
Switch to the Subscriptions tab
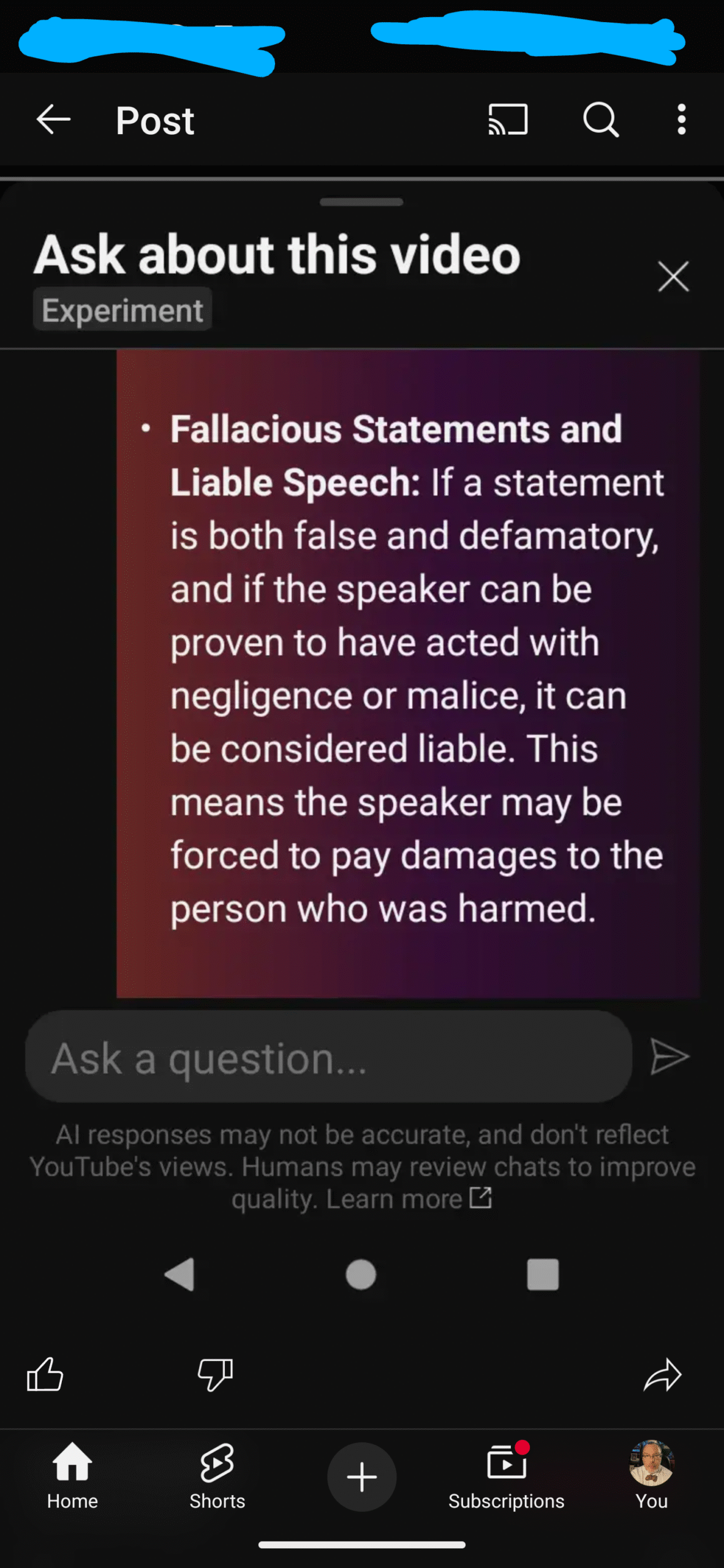[506, 1476]
